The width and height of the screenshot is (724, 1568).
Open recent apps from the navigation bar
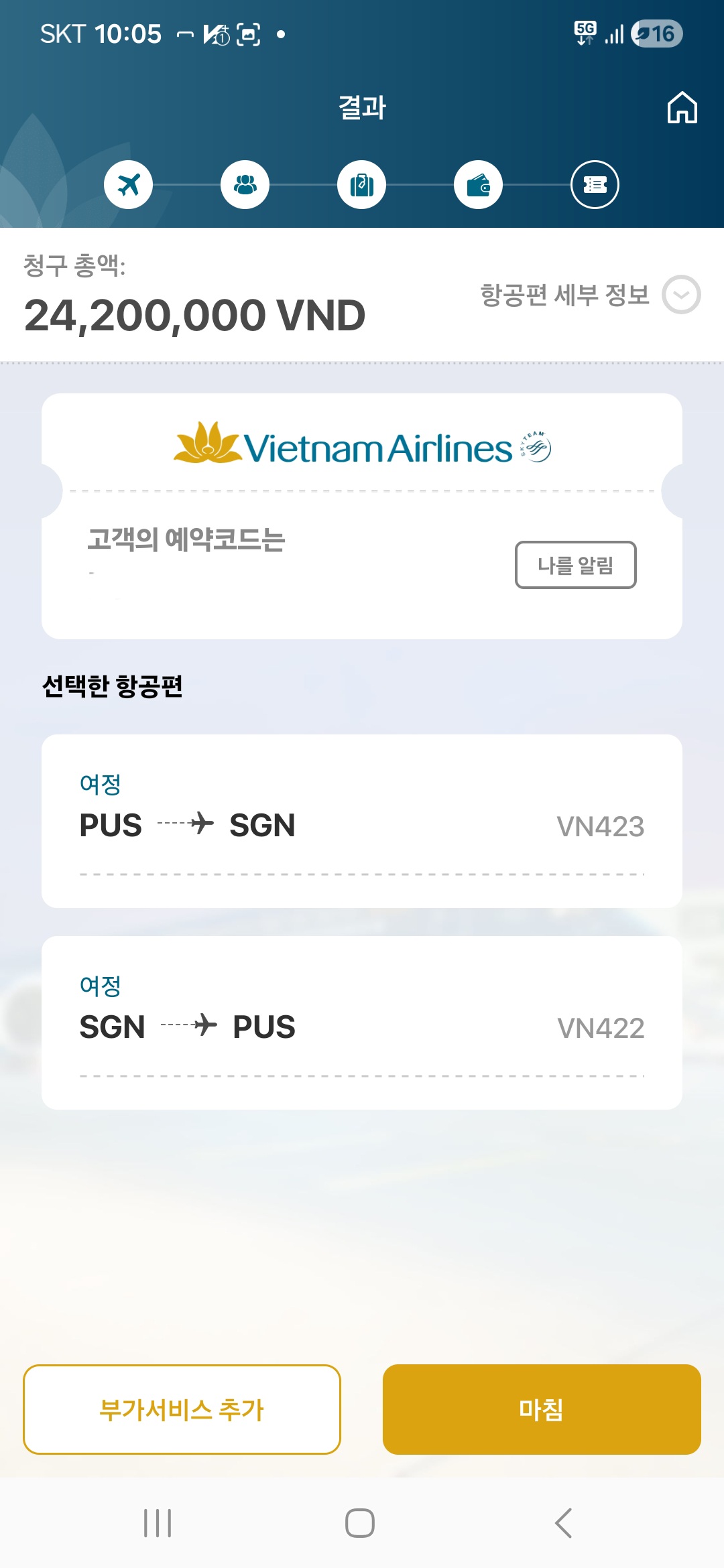point(158,1523)
